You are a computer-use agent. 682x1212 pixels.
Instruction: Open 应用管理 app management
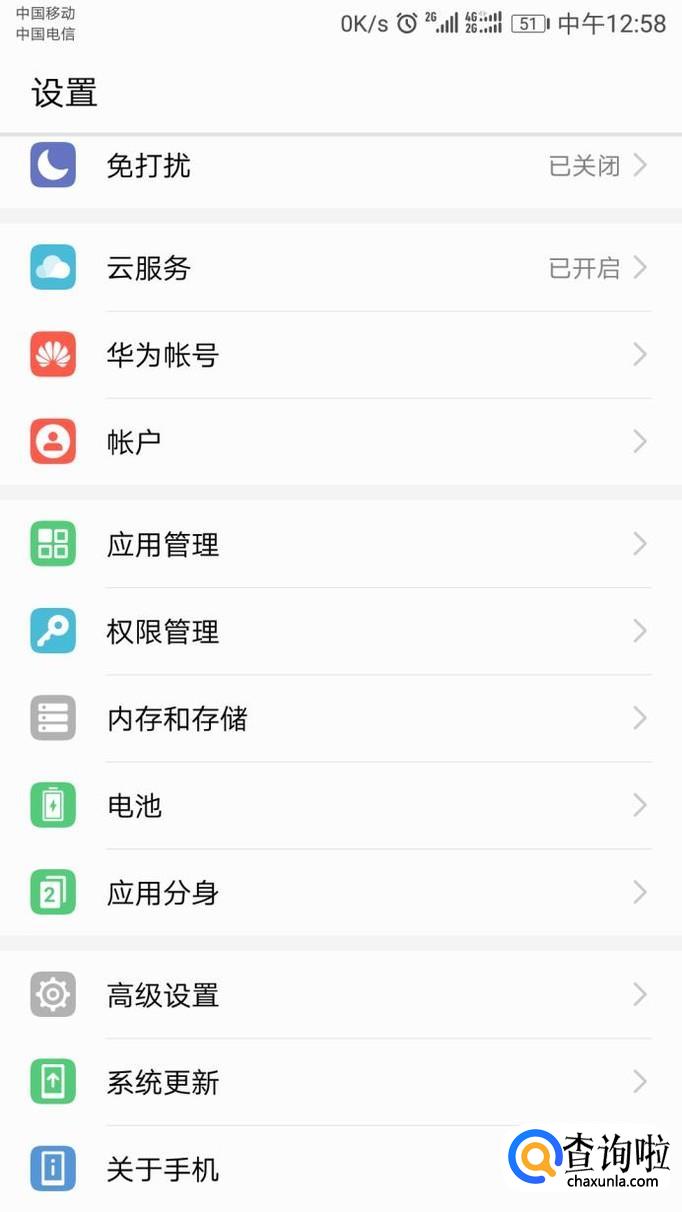pos(340,545)
